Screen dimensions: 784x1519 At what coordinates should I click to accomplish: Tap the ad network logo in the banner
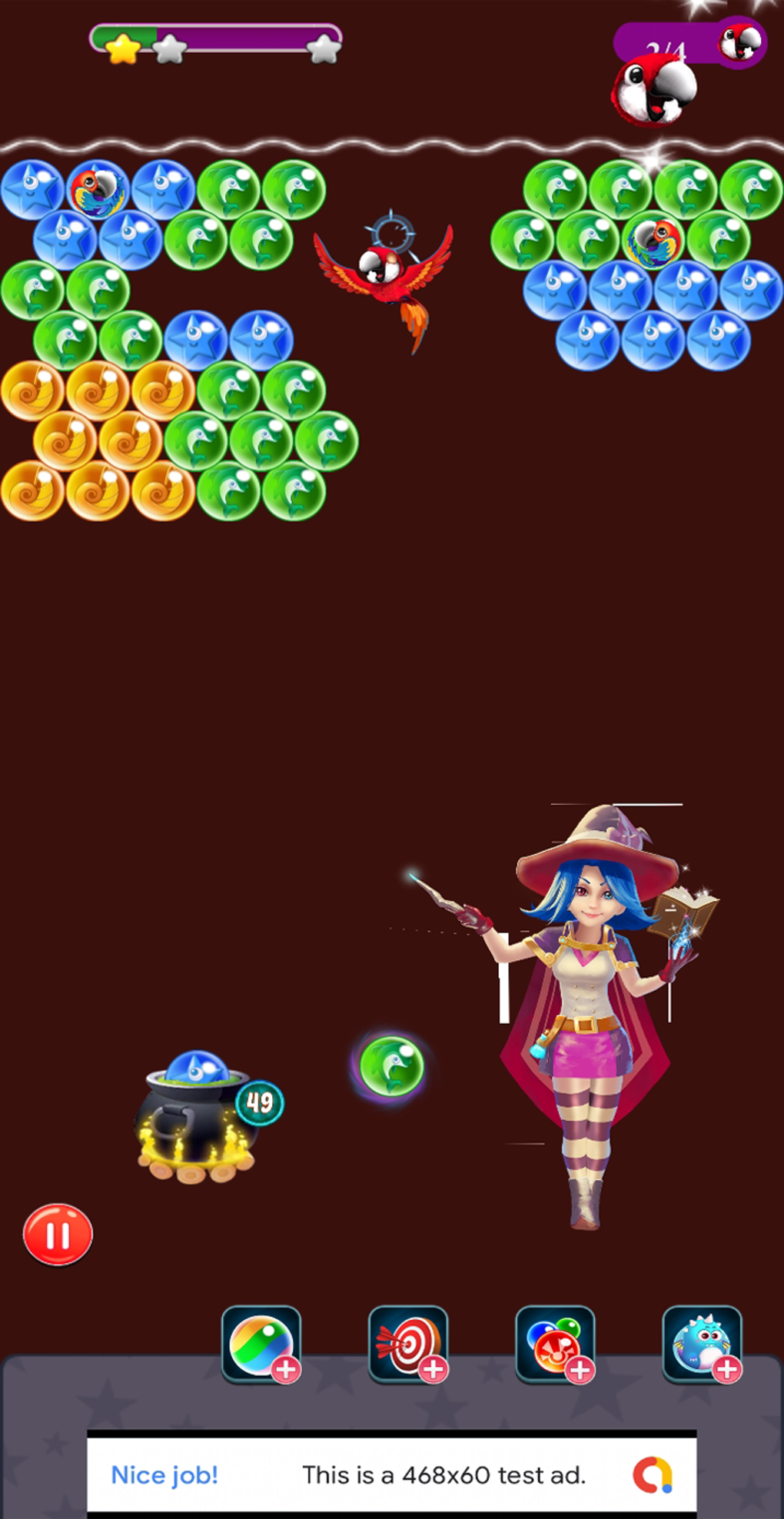[x=652, y=1474]
